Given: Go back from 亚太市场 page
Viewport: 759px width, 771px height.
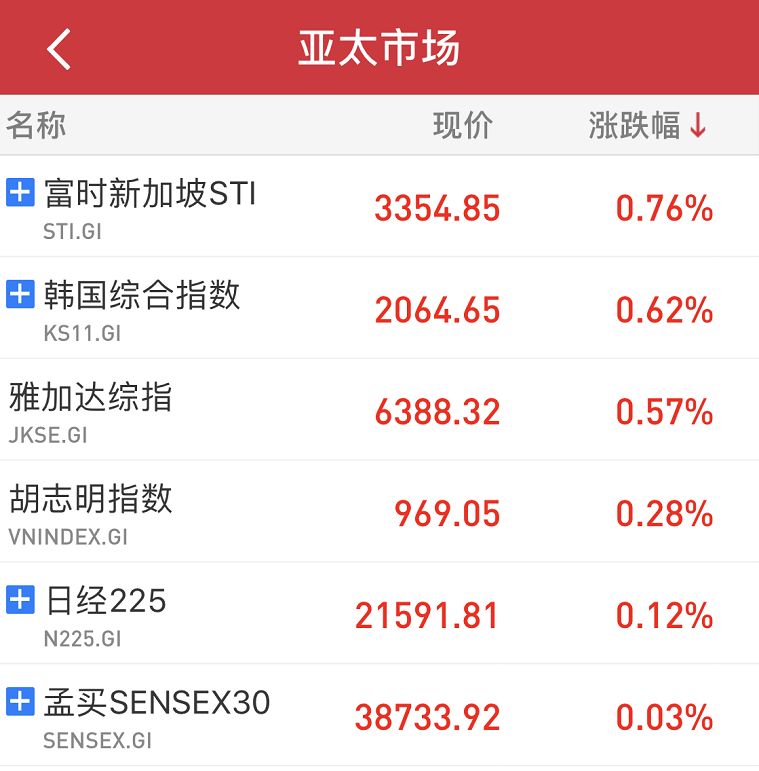Looking at the screenshot, I should tap(59, 49).
